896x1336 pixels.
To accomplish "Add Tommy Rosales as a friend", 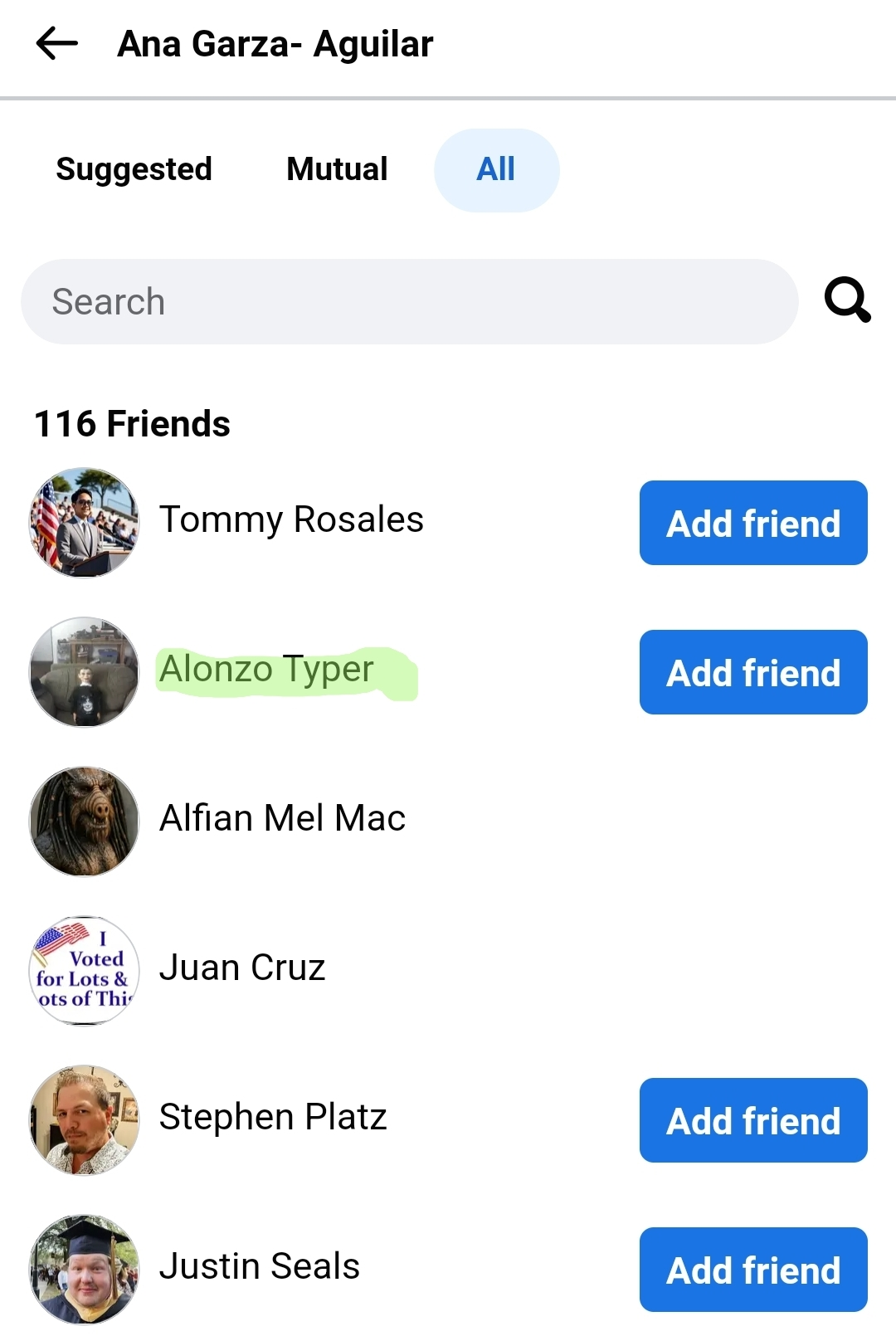I will [x=753, y=523].
